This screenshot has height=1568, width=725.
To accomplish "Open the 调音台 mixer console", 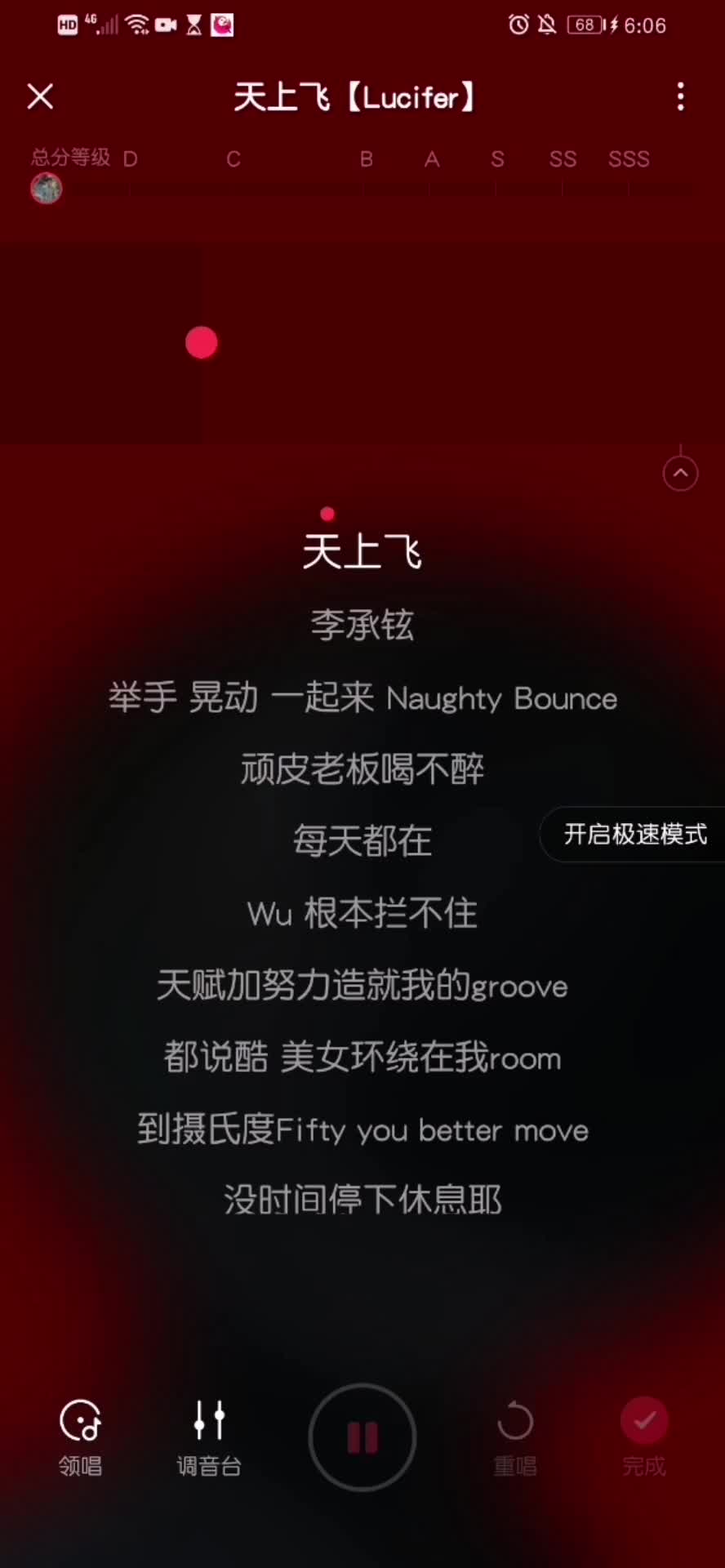I will (209, 1437).
